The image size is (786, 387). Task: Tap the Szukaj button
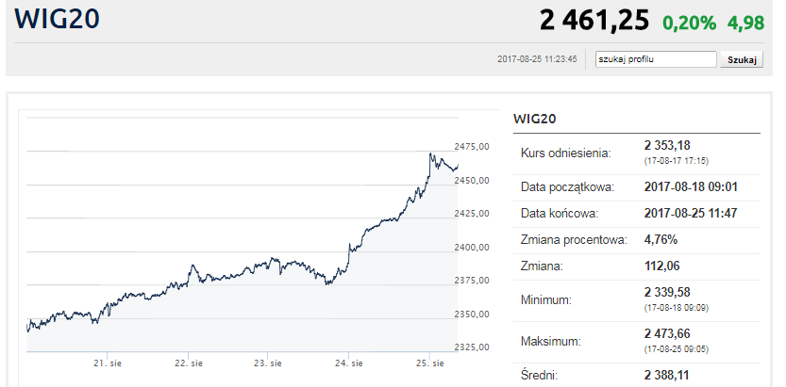pyautogui.click(x=741, y=59)
